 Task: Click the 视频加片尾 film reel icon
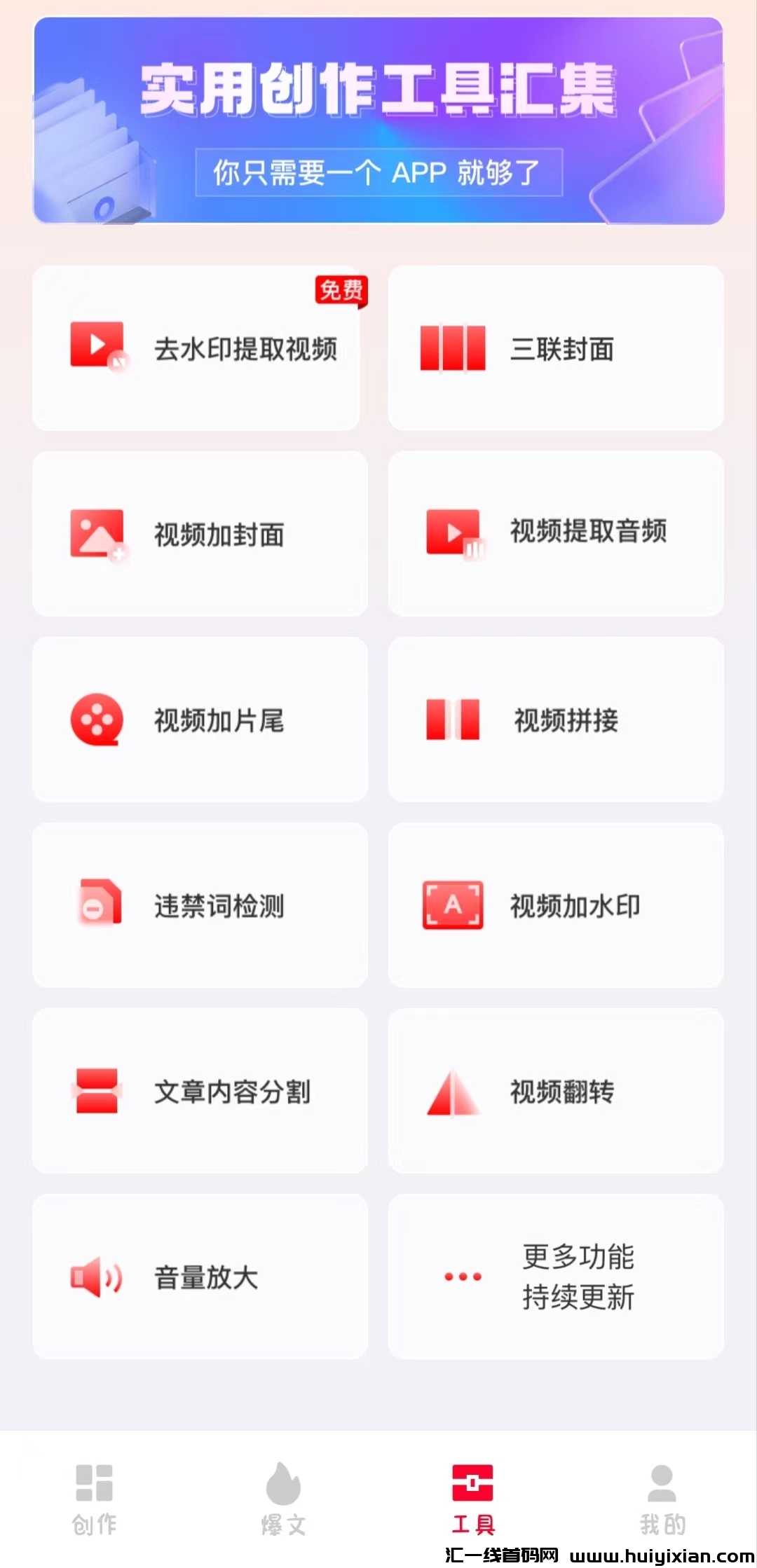97,720
